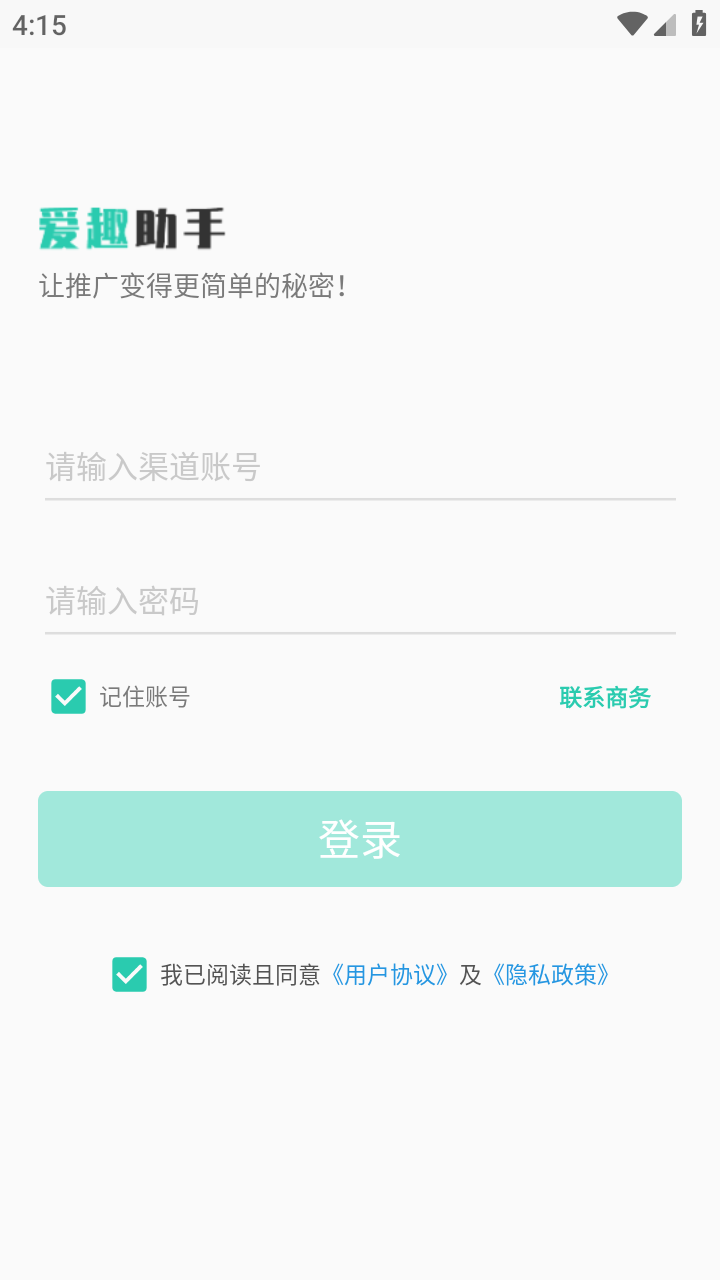The image size is (720, 1280).
Task: Click the Wi-Fi icon in the status bar
Action: pos(631,24)
